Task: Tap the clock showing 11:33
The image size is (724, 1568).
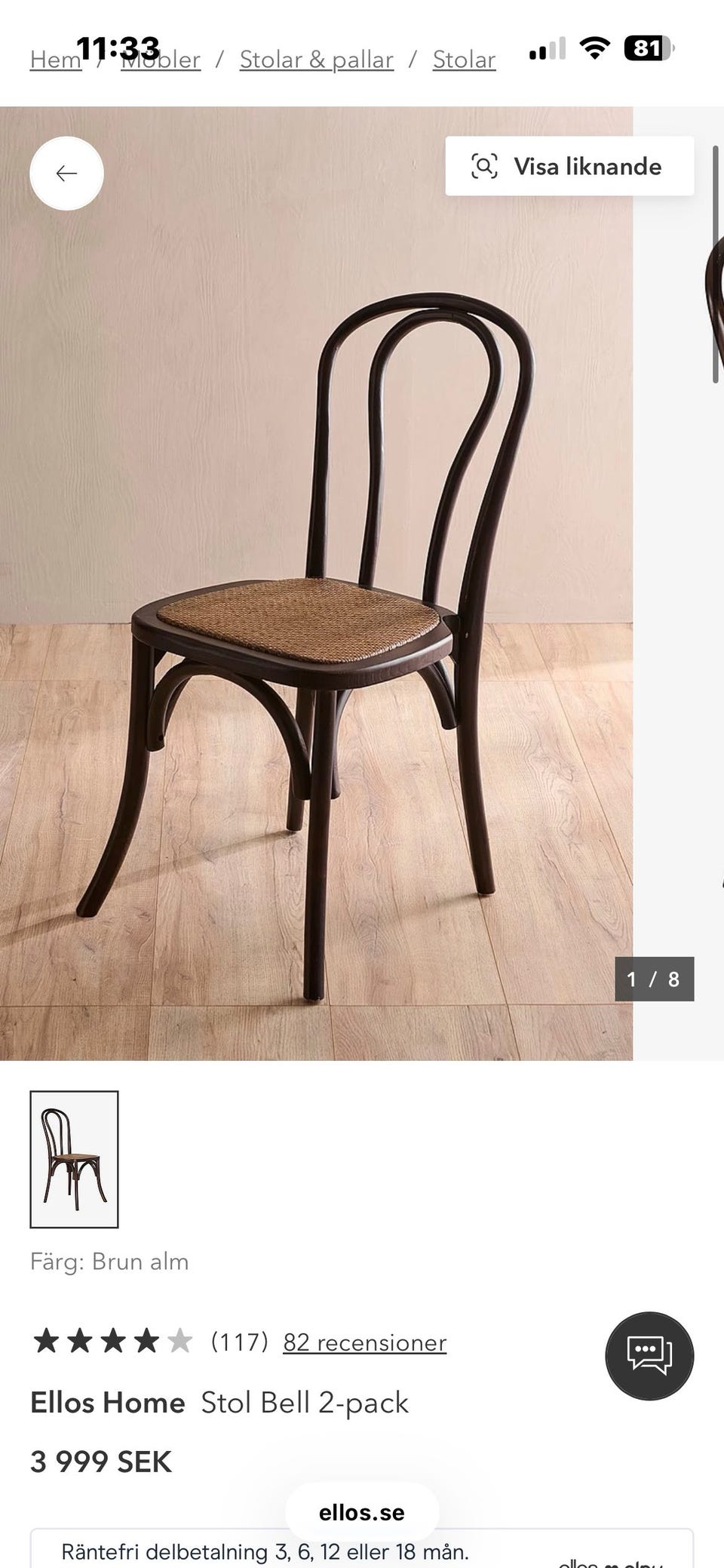Action: pos(117,47)
